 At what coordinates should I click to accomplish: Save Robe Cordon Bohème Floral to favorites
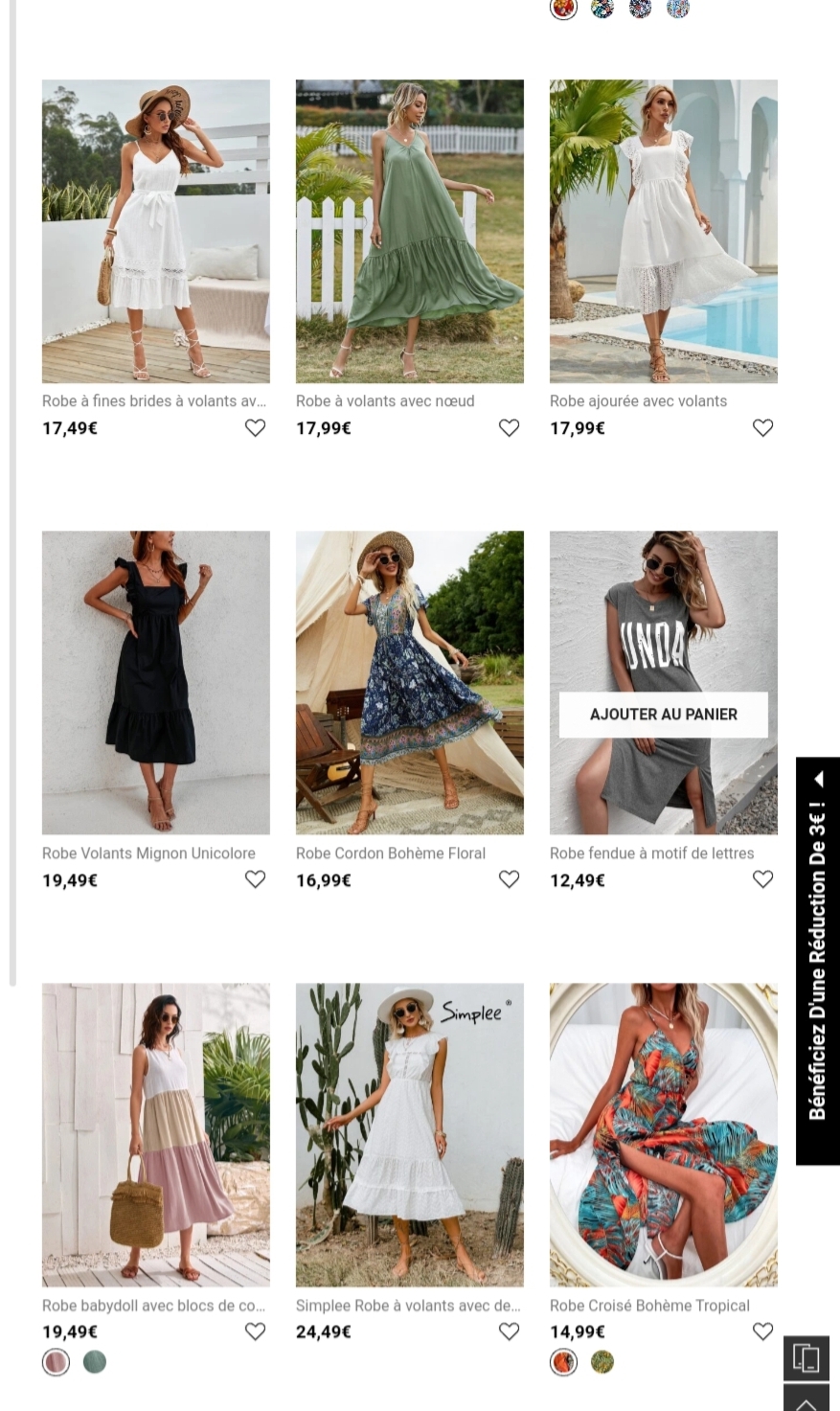click(509, 879)
